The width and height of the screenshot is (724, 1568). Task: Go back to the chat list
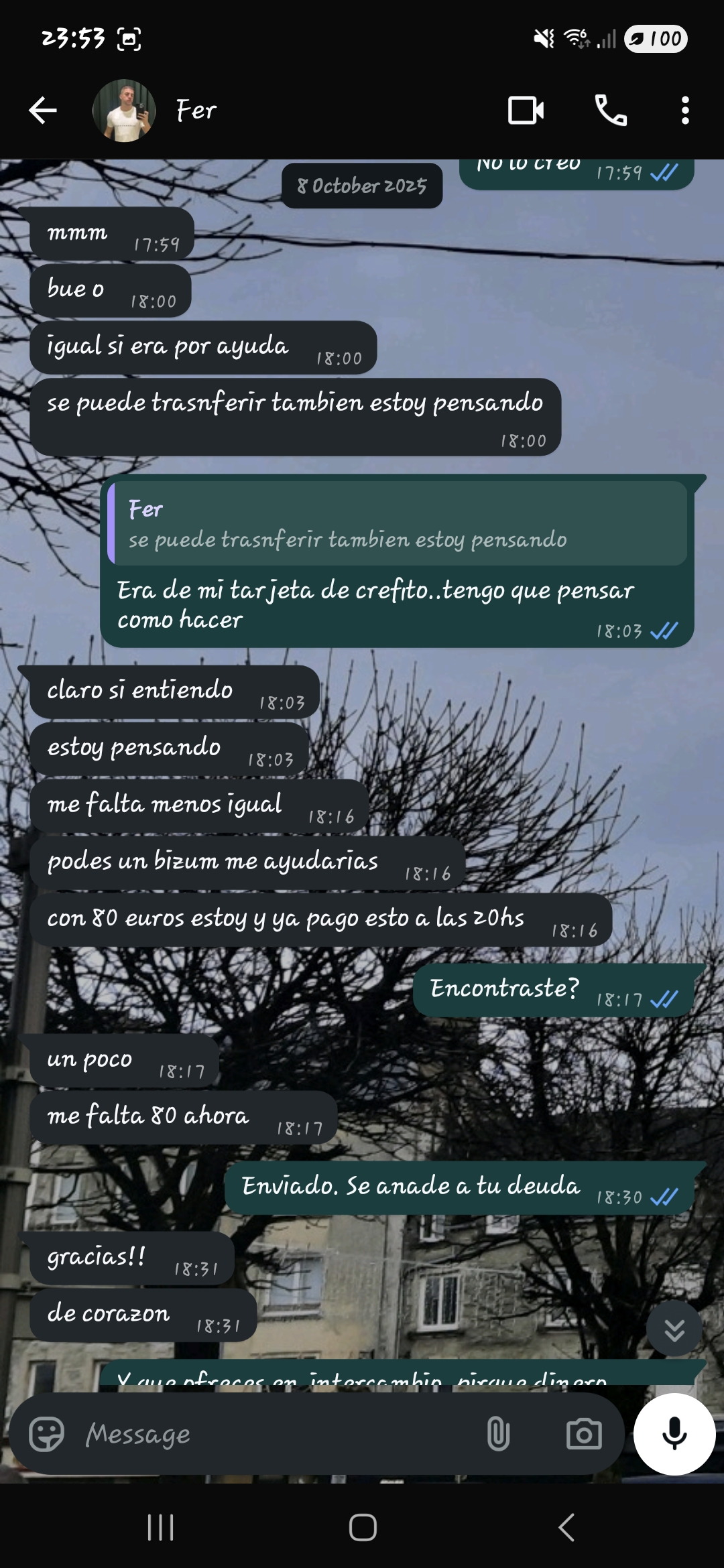pyautogui.click(x=43, y=111)
